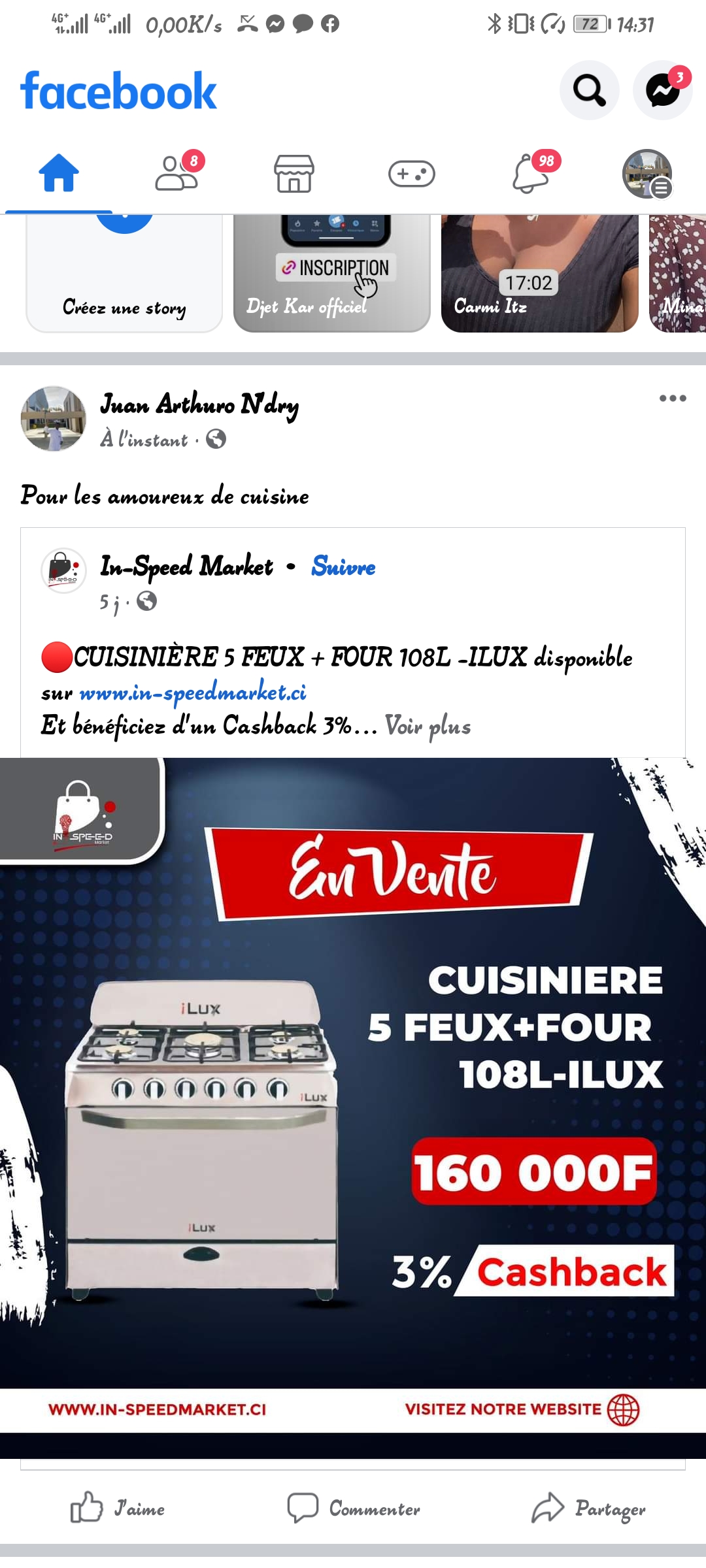706x1568 pixels.
Task: Open the Gaming tab
Action: [x=412, y=173]
